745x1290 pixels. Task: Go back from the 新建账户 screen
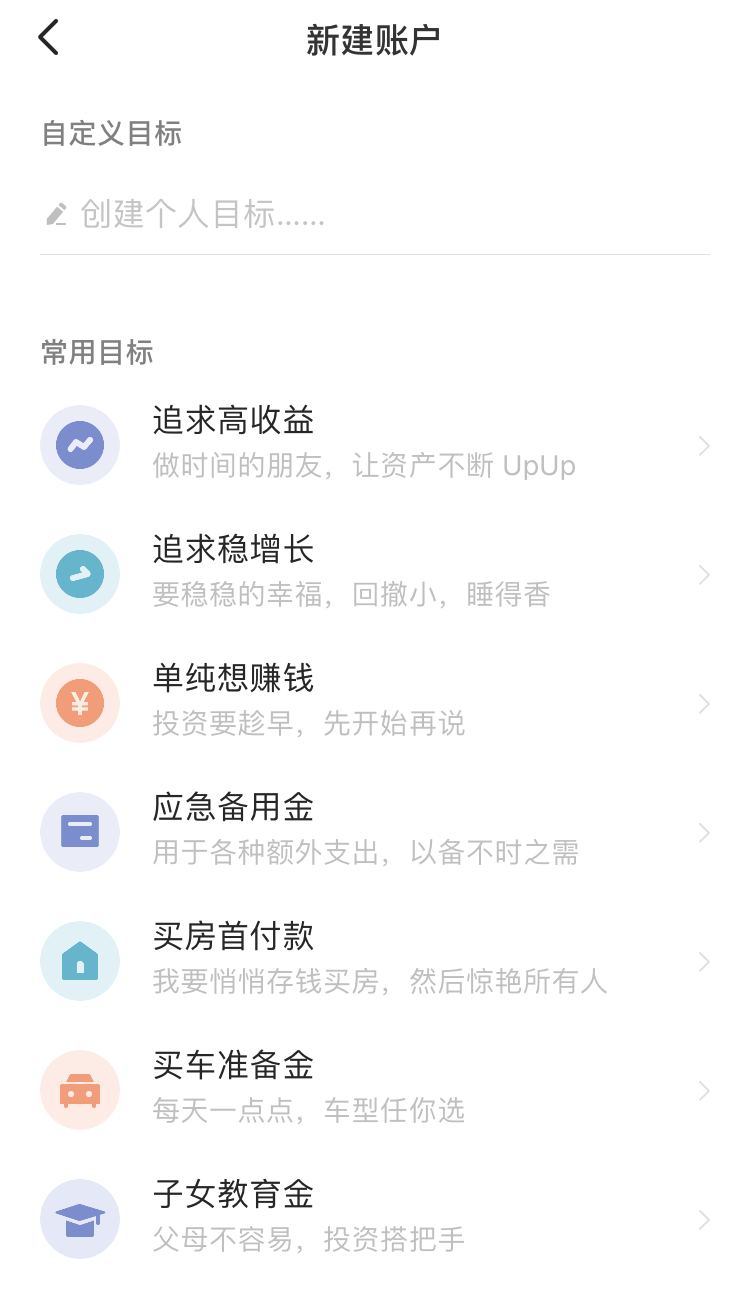coord(48,38)
